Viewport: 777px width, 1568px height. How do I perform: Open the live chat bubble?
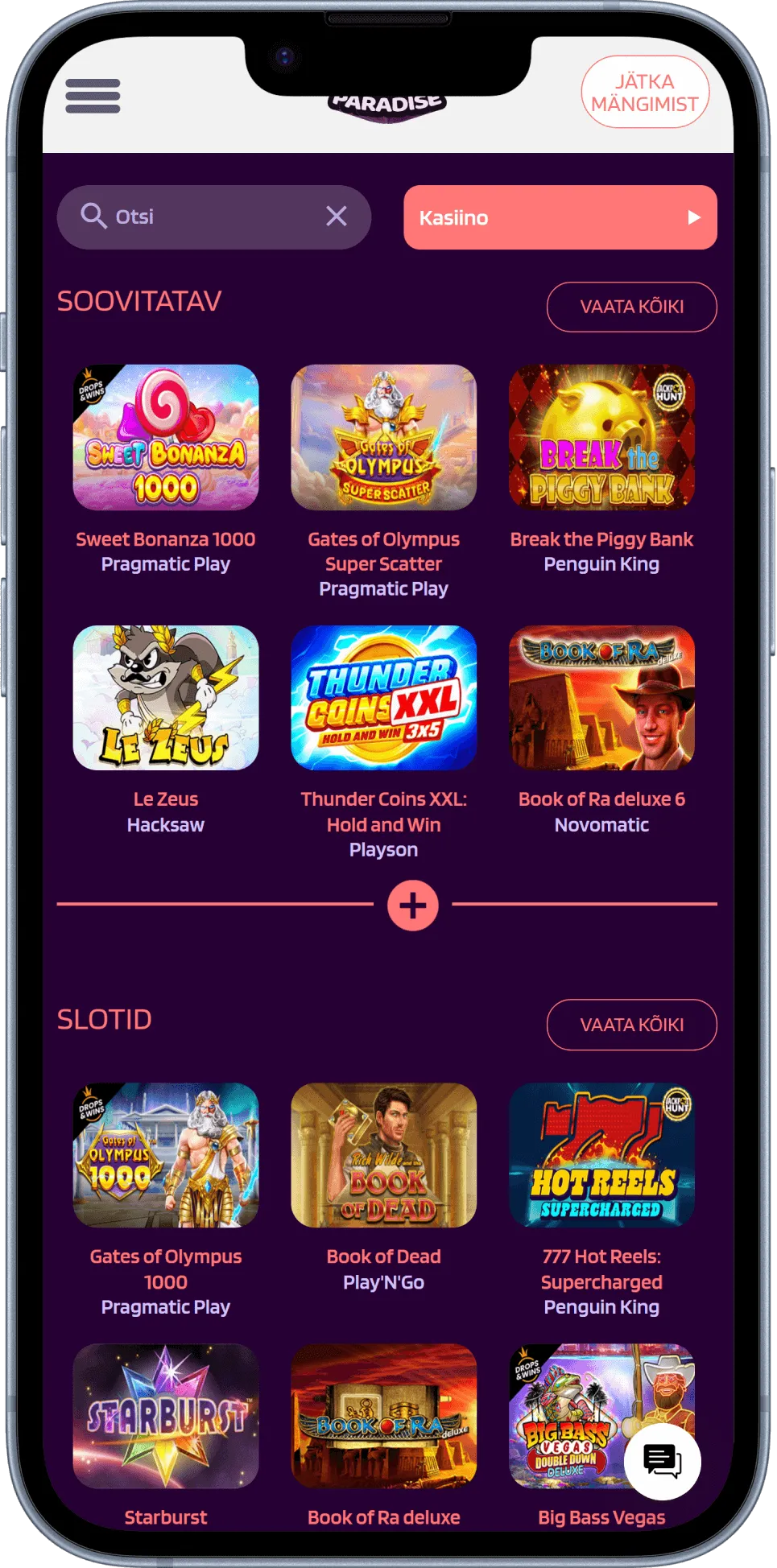click(662, 1461)
